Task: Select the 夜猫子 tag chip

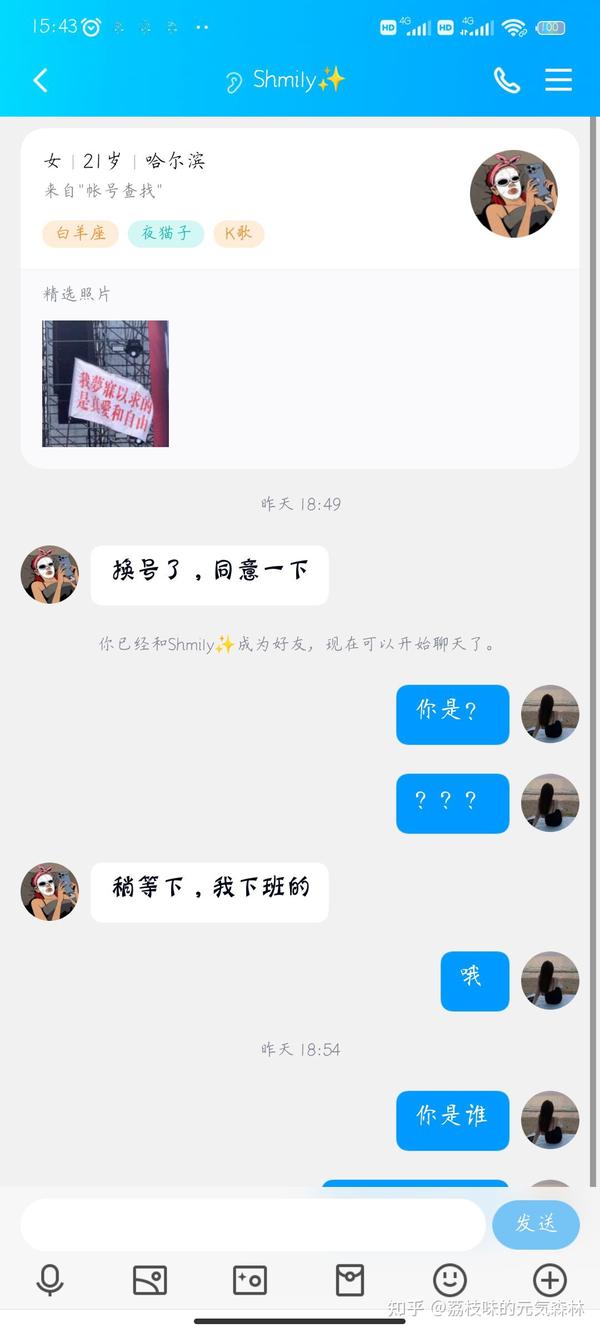Action: [x=166, y=233]
